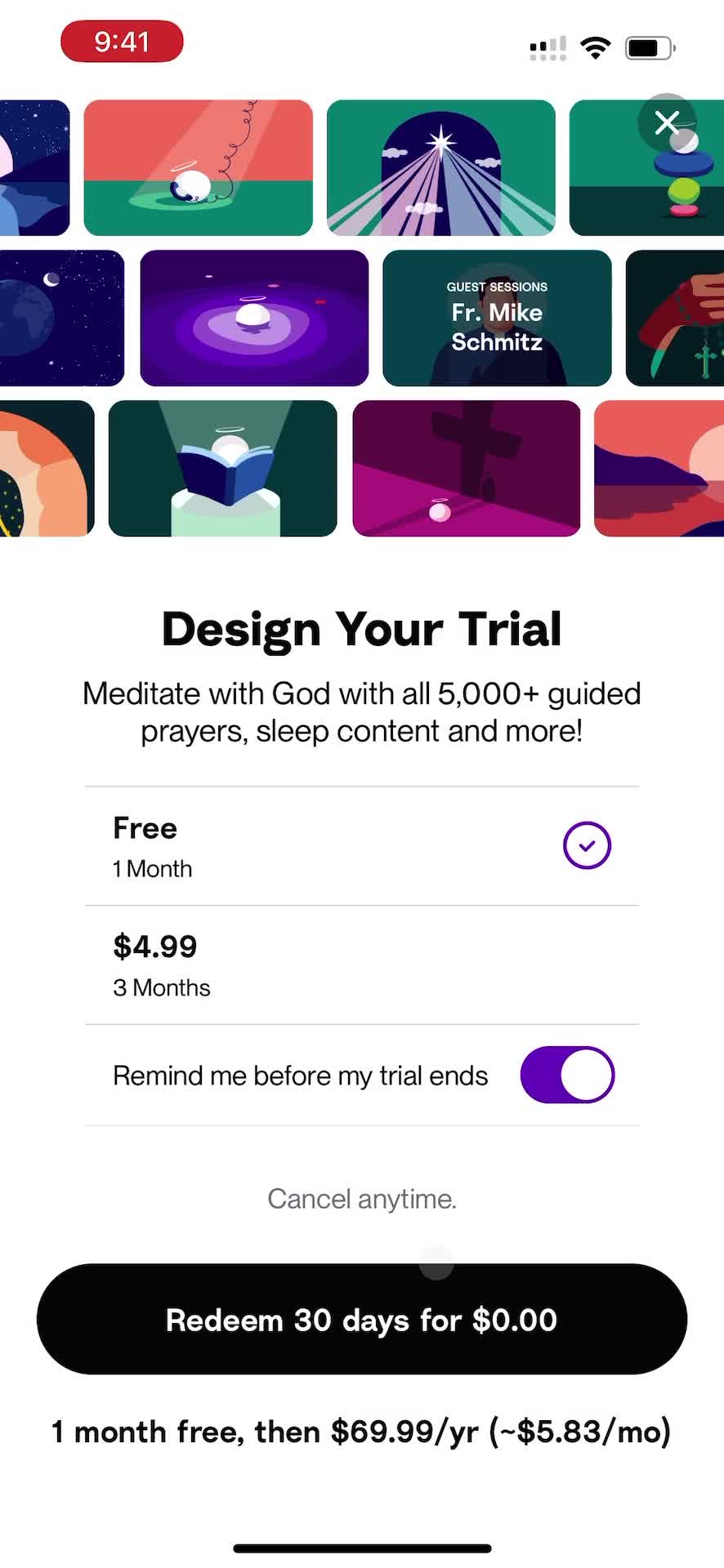Tap Redeem 30 days for $0.00
This screenshot has height=1568, width=724.
pos(362,1319)
